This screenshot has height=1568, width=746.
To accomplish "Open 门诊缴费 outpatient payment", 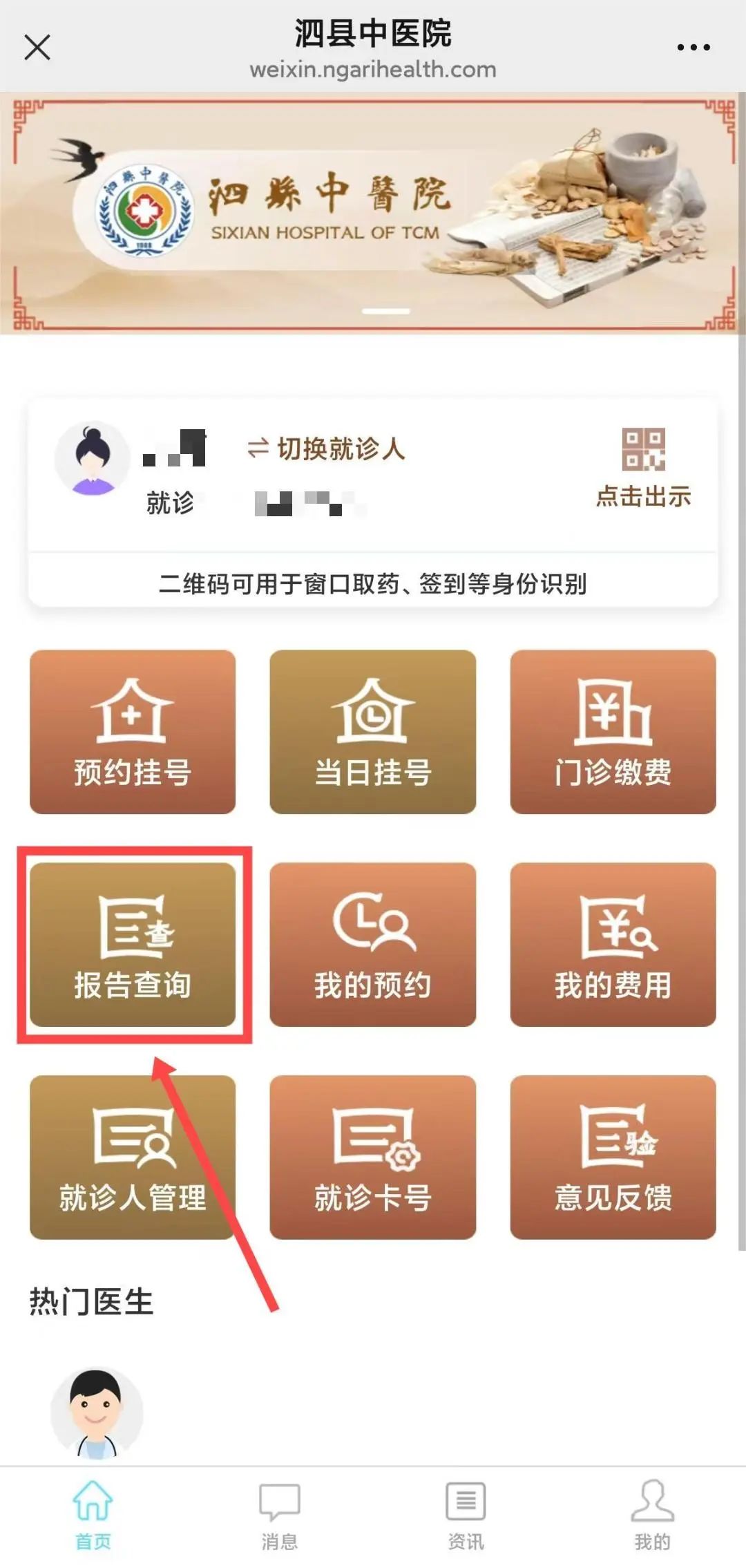I will pyautogui.click(x=613, y=732).
